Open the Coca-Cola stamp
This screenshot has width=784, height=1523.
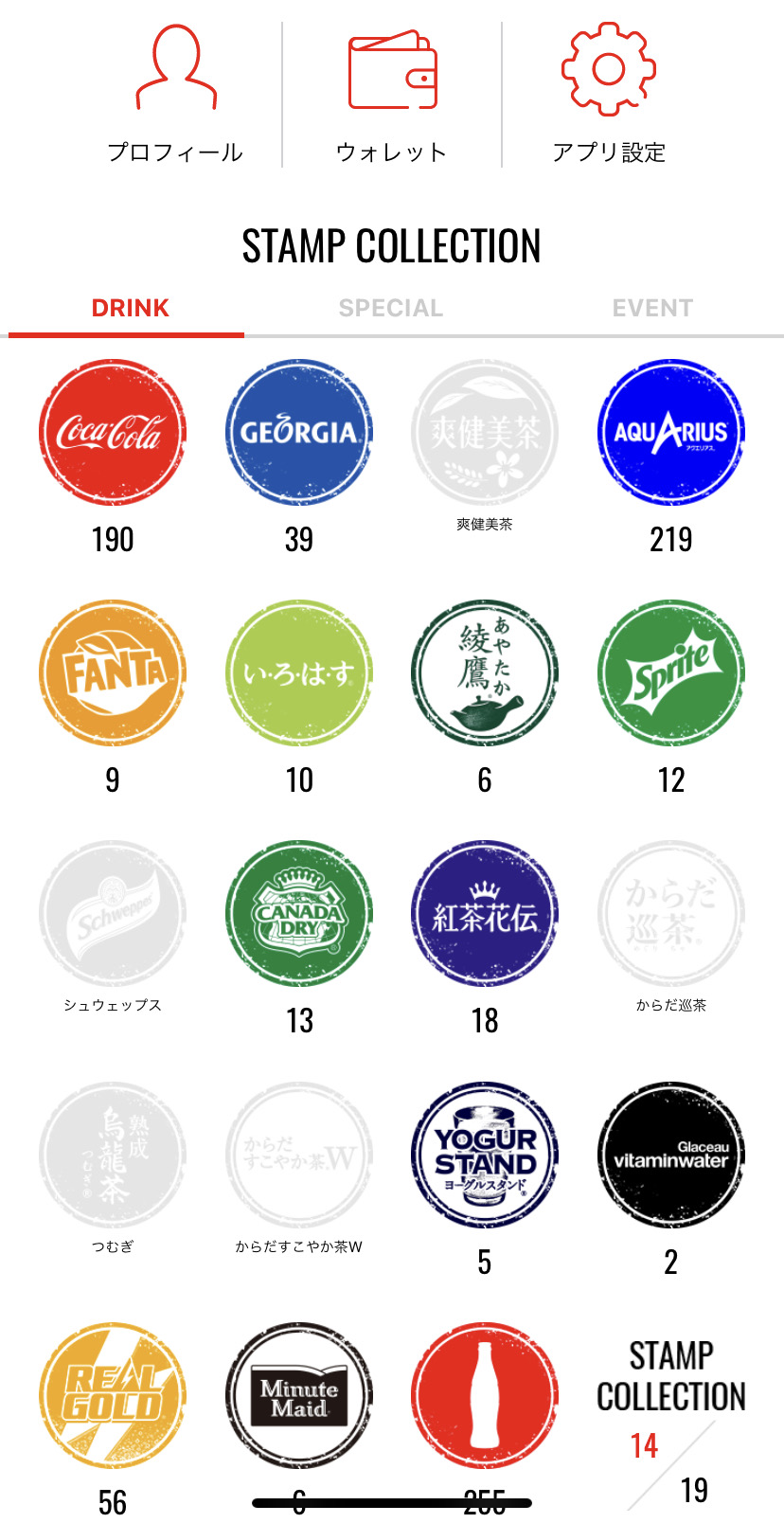click(112, 433)
